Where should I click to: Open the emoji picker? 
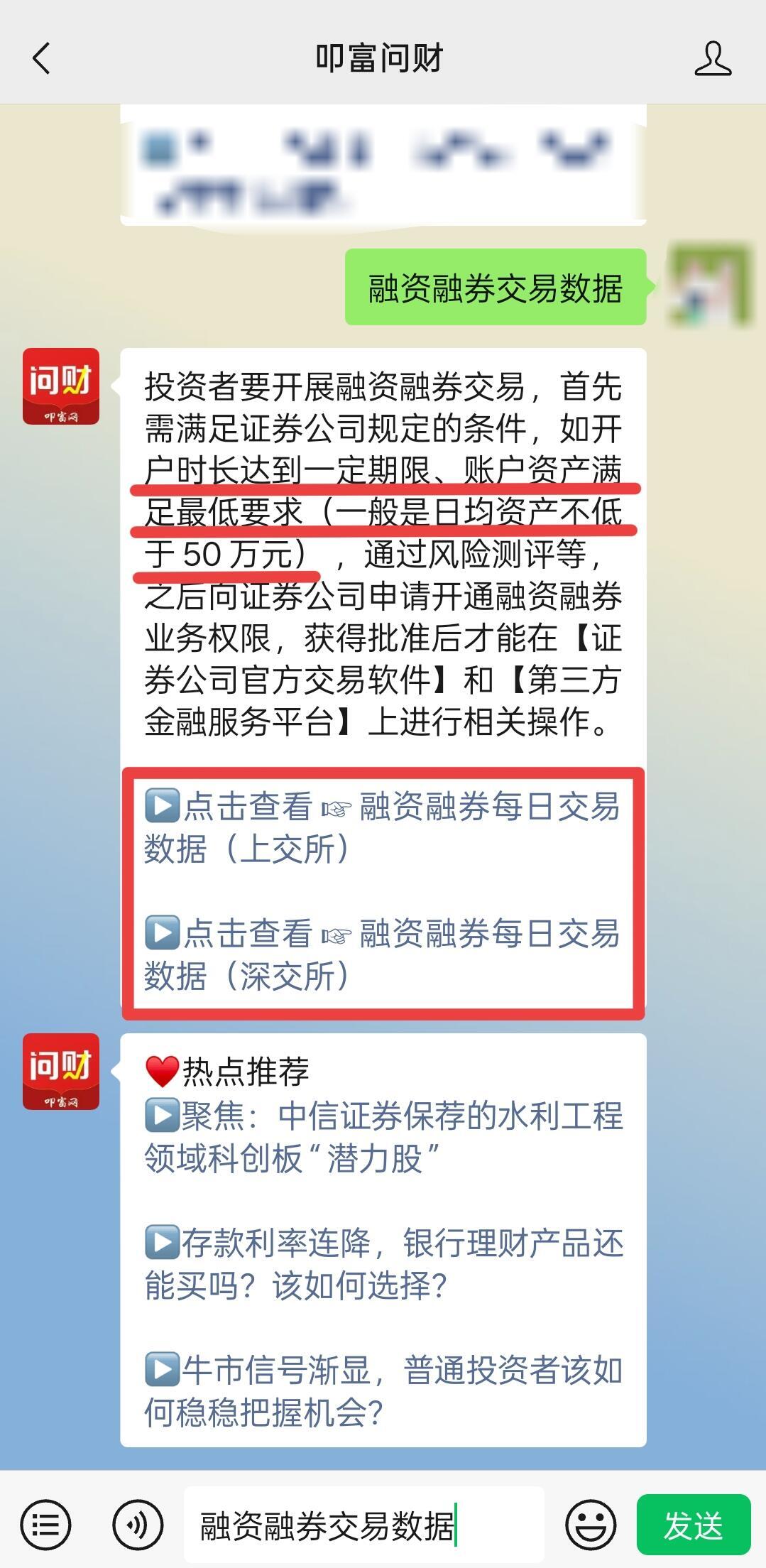pos(590,1524)
